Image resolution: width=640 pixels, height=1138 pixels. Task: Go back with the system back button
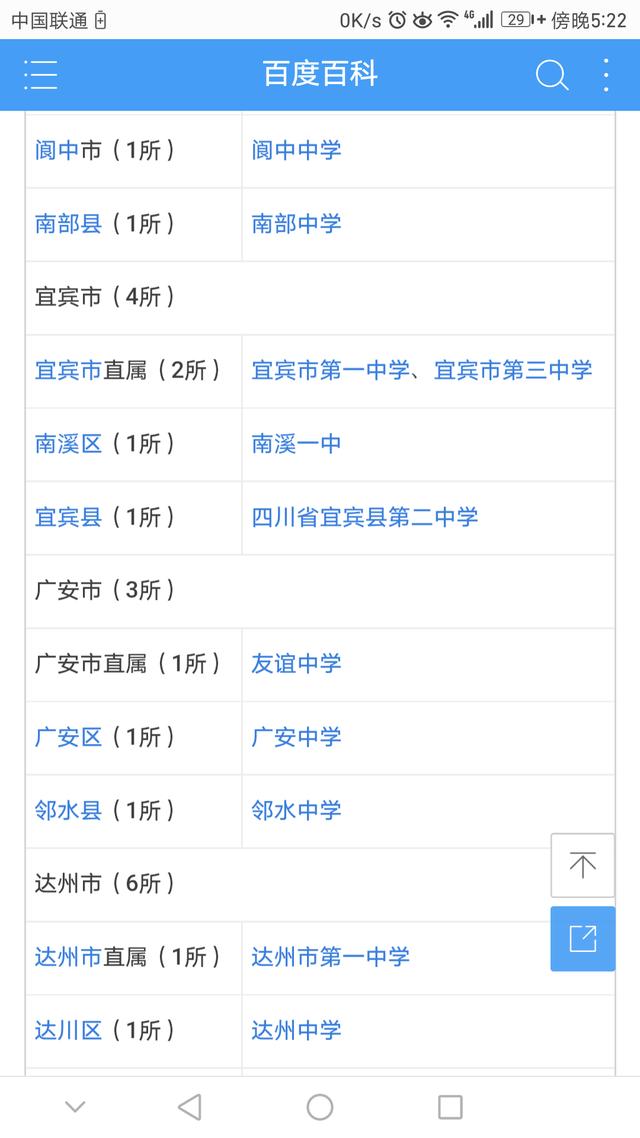point(190,1107)
